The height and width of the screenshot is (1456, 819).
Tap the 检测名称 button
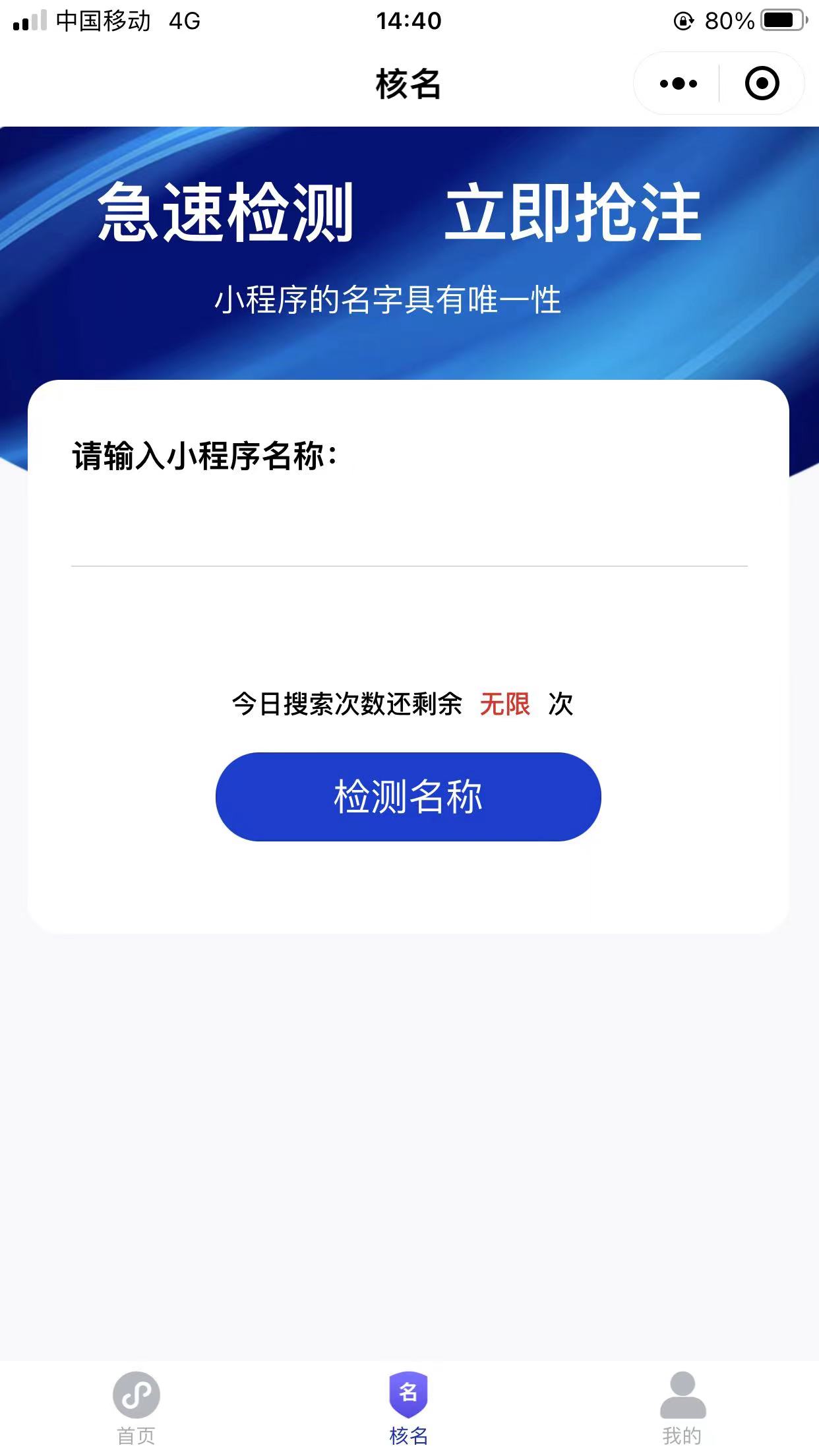pos(408,797)
